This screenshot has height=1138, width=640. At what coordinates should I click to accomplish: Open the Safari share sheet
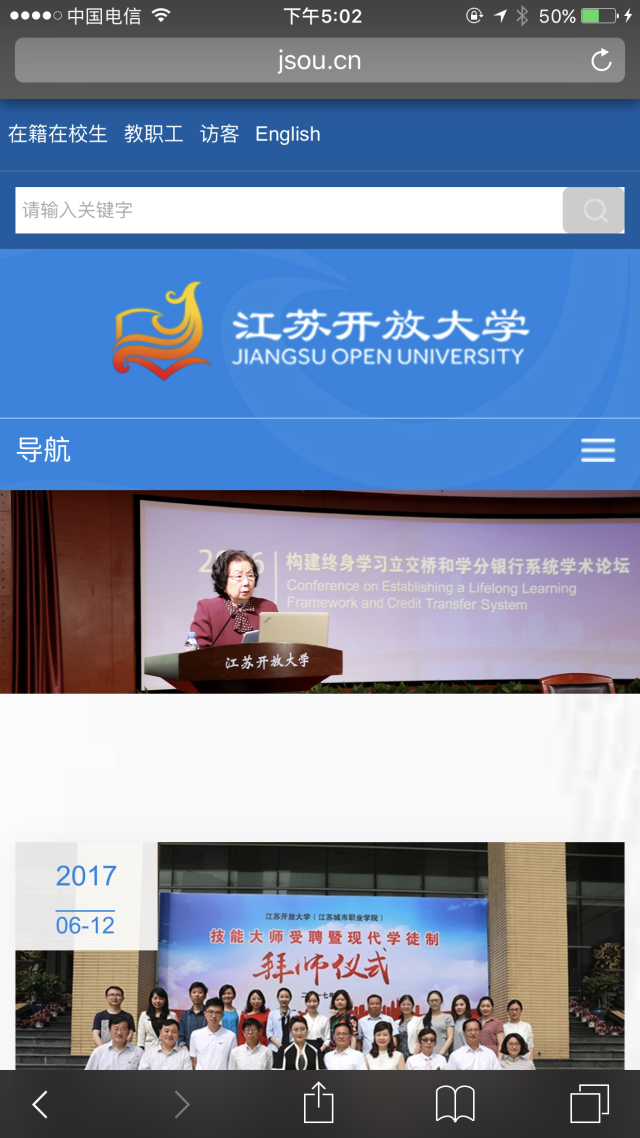318,1104
